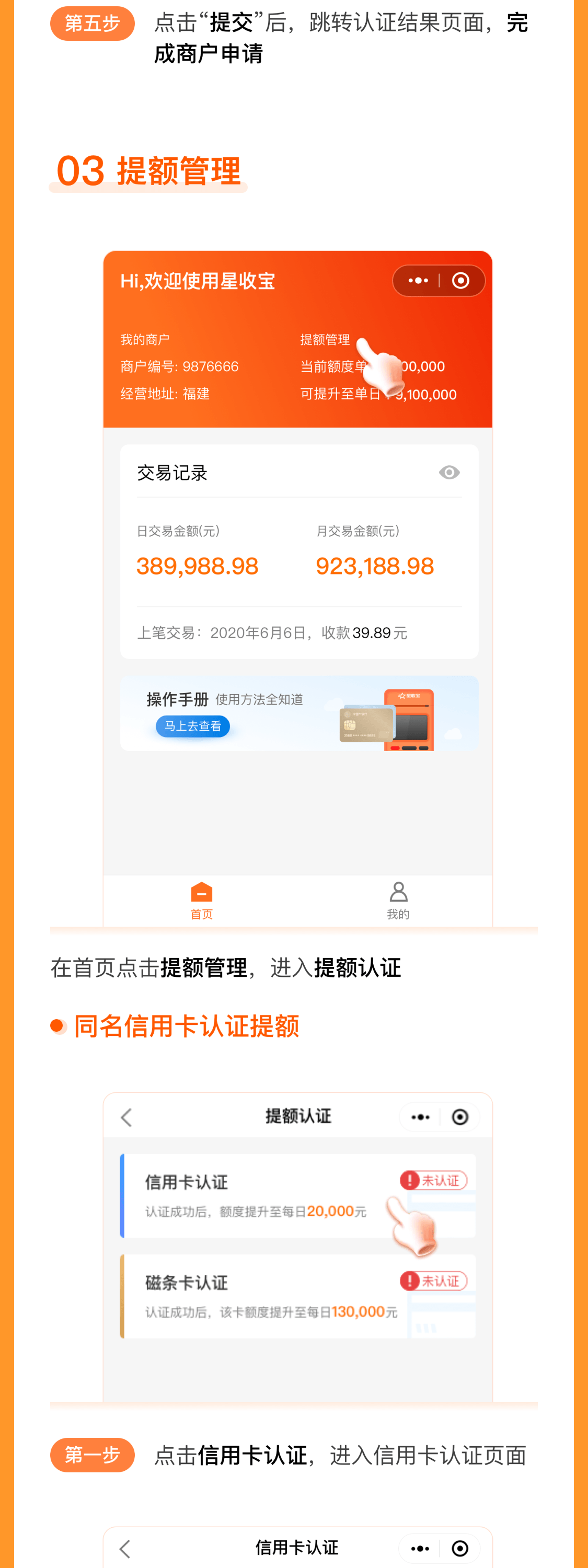Click the 未认证 badge on 信用卡认证
This screenshot has width=588, height=1568.
433,1181
